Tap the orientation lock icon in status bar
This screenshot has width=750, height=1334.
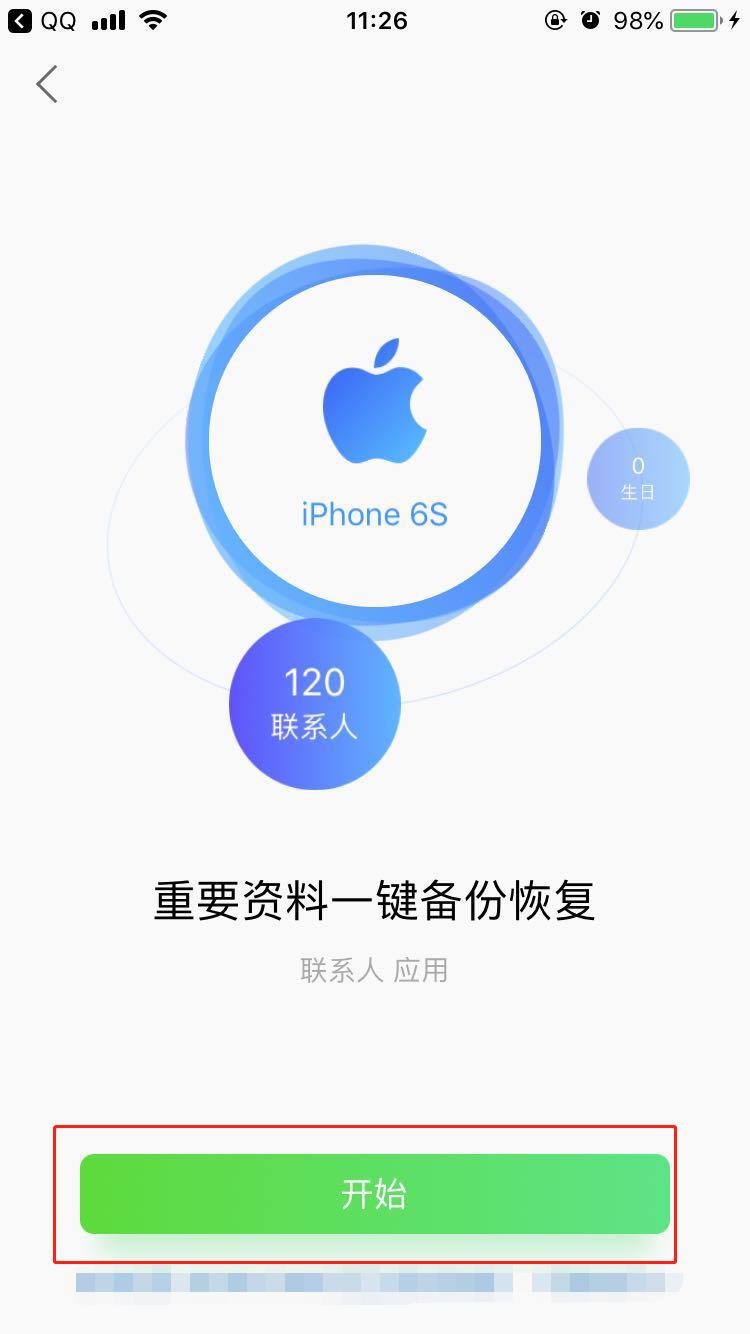click(x=556, y=19)
